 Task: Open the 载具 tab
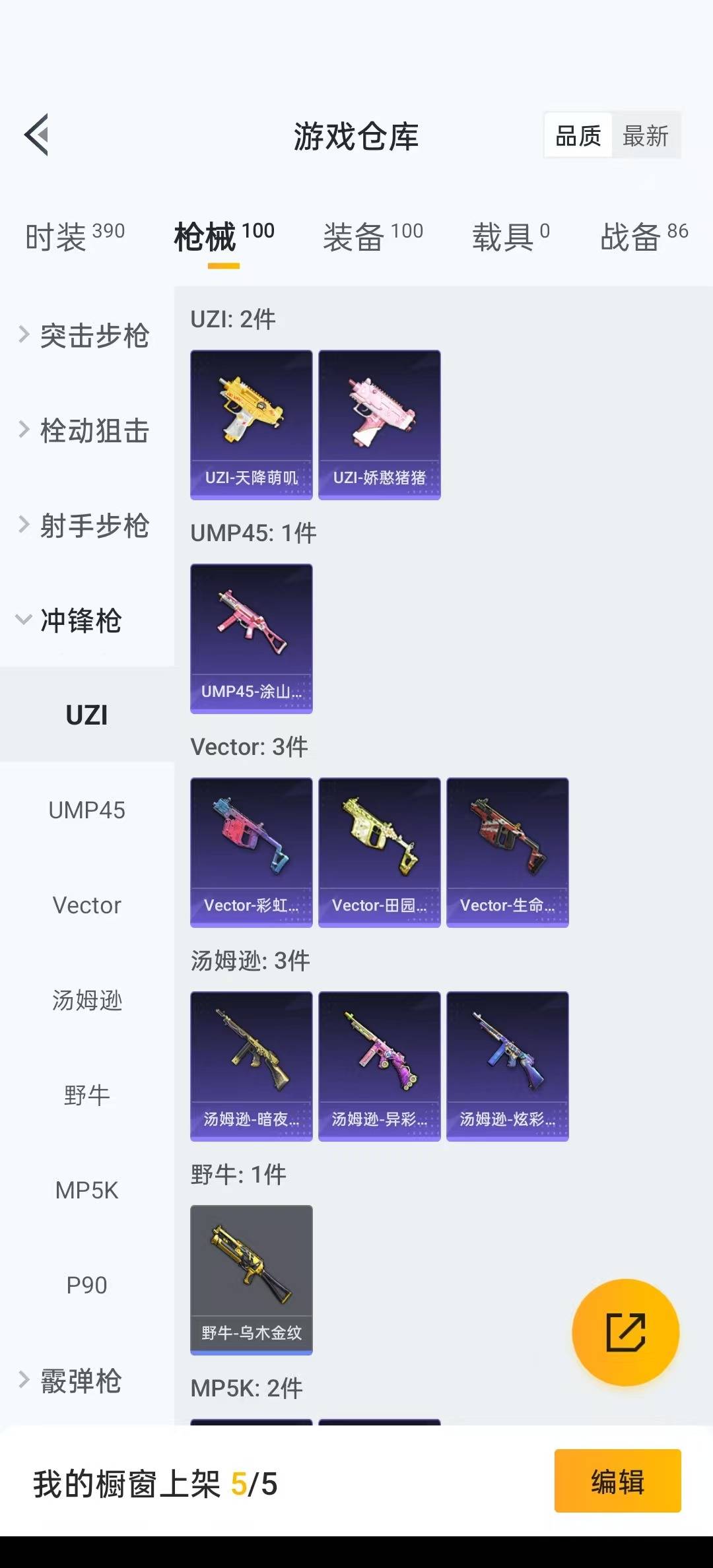(x=510, y=236)
